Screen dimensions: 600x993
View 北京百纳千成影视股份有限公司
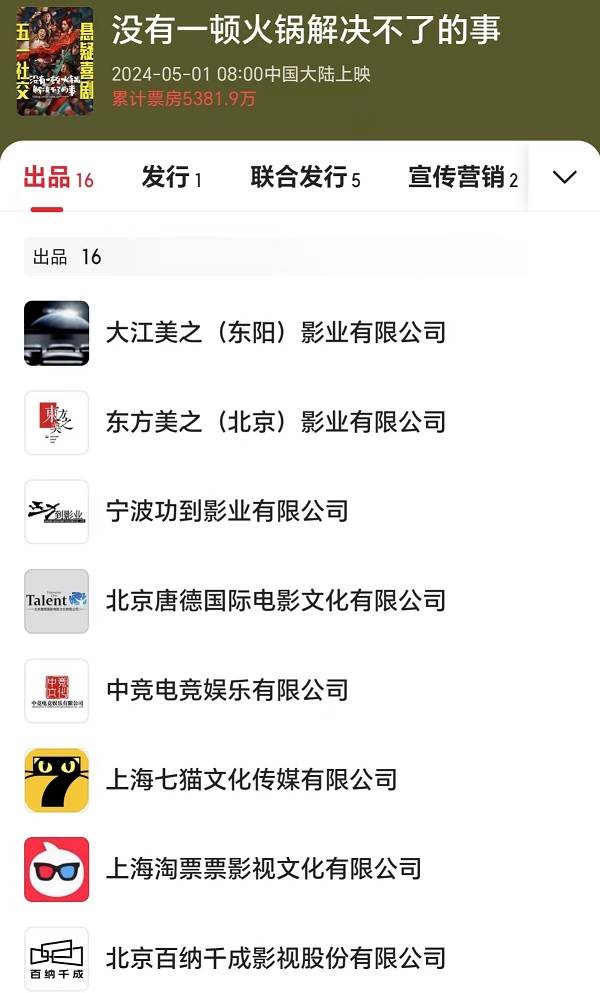point(275,957)
